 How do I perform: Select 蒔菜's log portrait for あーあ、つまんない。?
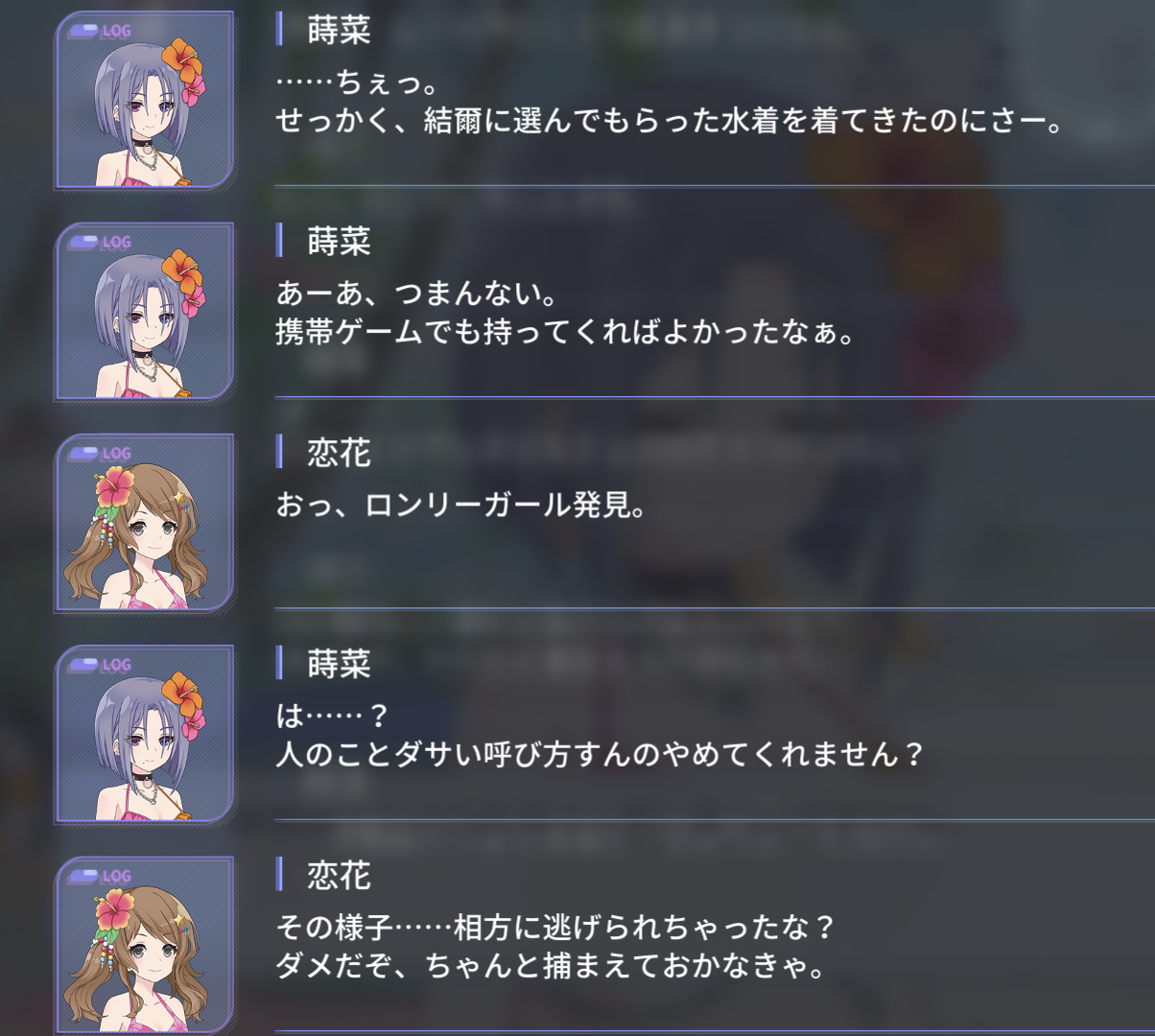(145, 311)
